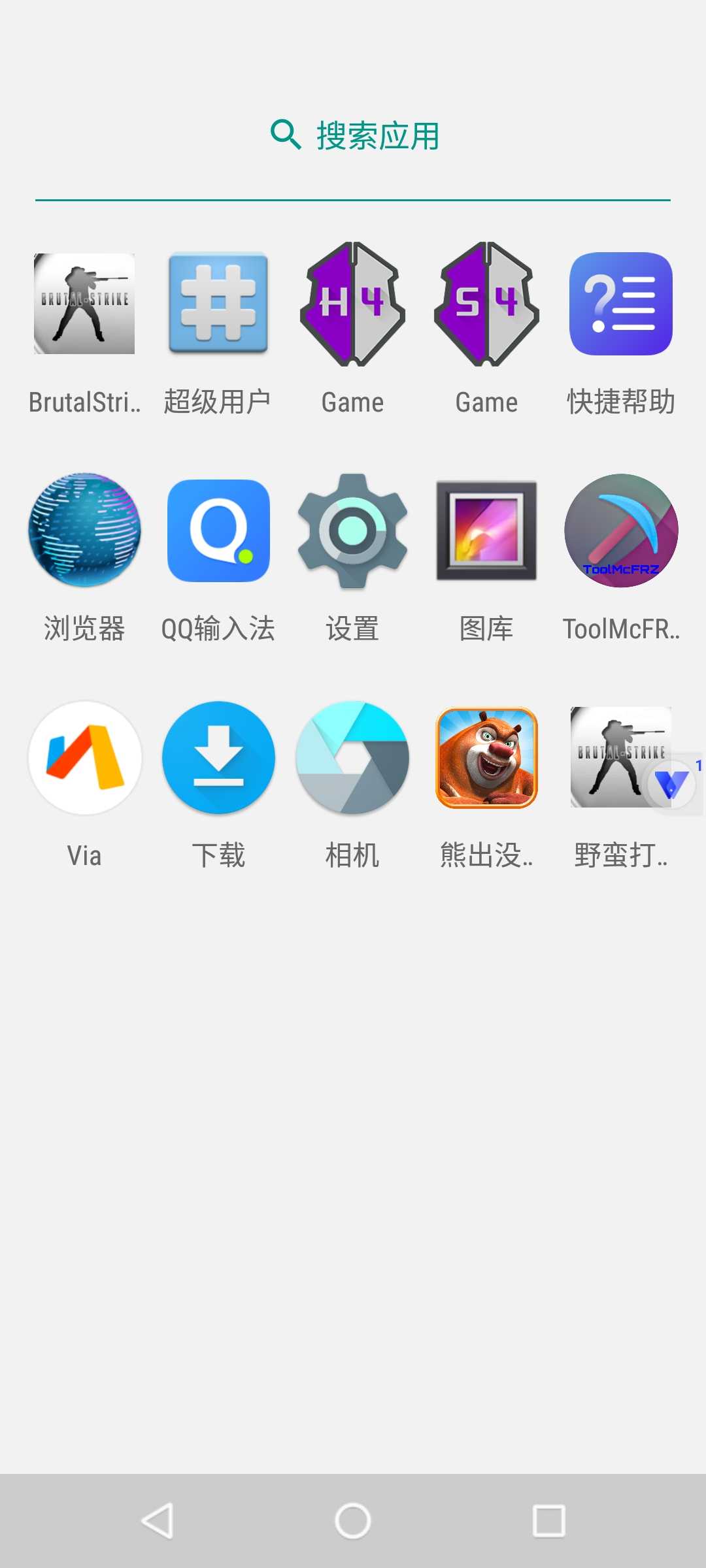
Task: Launch the 相机 camera
Action: 352,758
